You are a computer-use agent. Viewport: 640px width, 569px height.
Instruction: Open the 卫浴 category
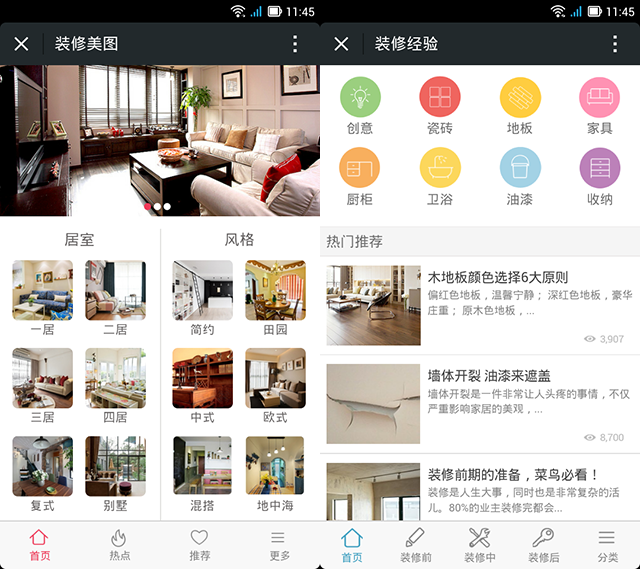coord(440,176)
